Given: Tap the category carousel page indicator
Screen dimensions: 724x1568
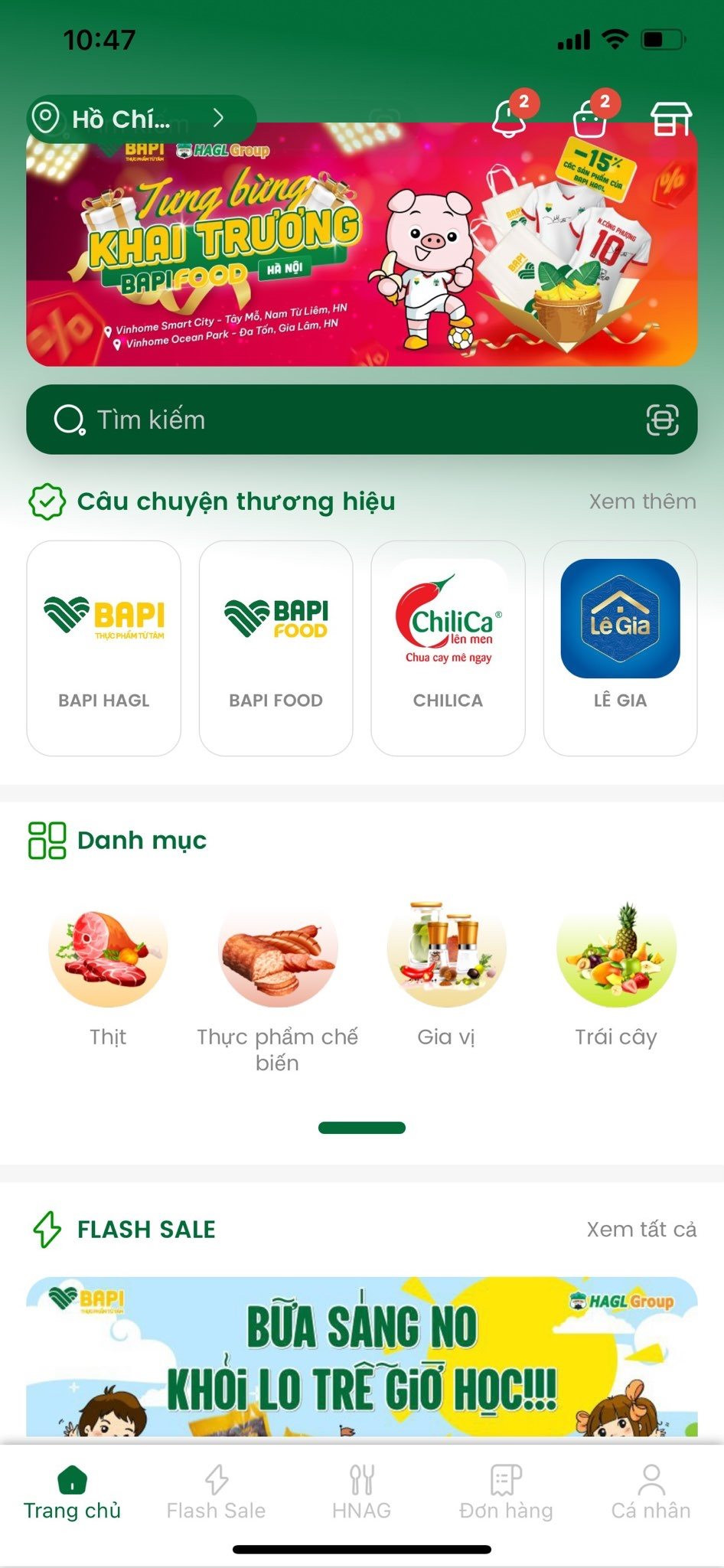Looking at the screenshot, I should [362, 1127].
